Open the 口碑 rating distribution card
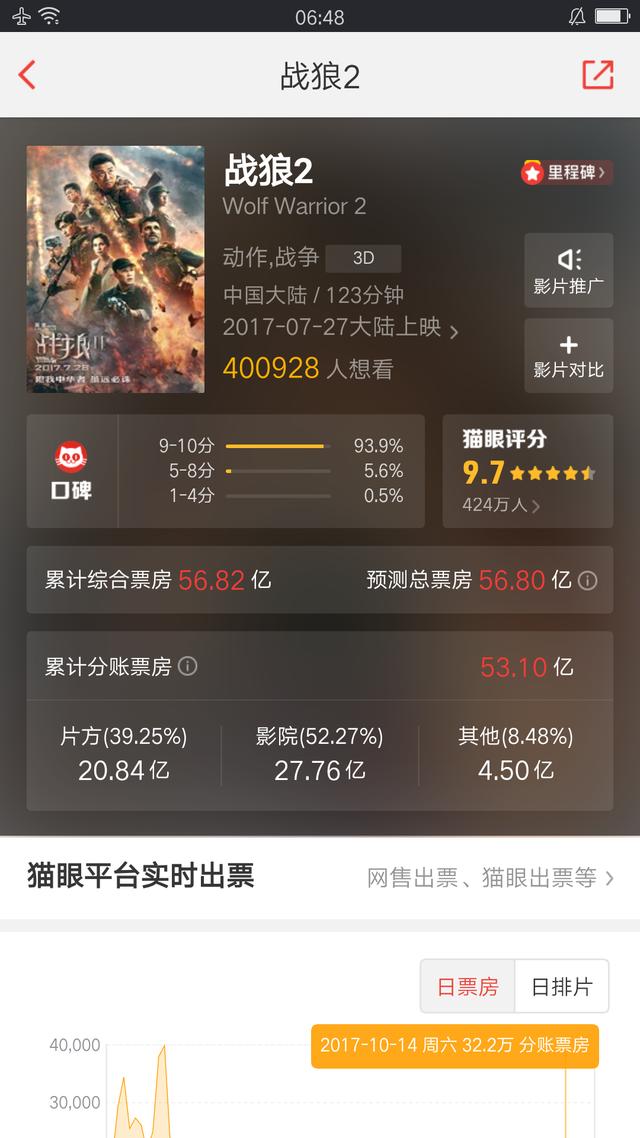 point(225,471)
